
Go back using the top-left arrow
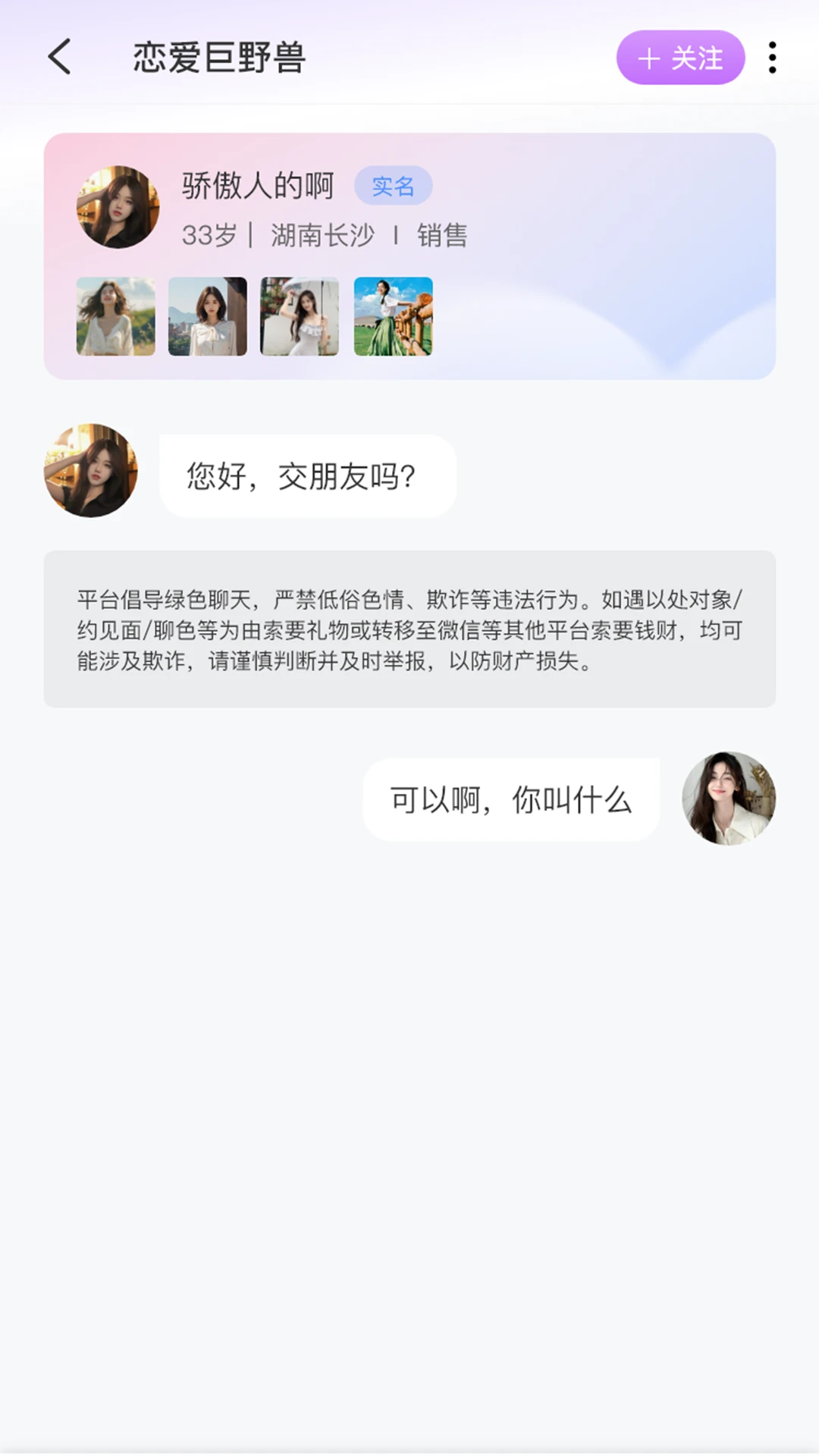pos(59,58)
